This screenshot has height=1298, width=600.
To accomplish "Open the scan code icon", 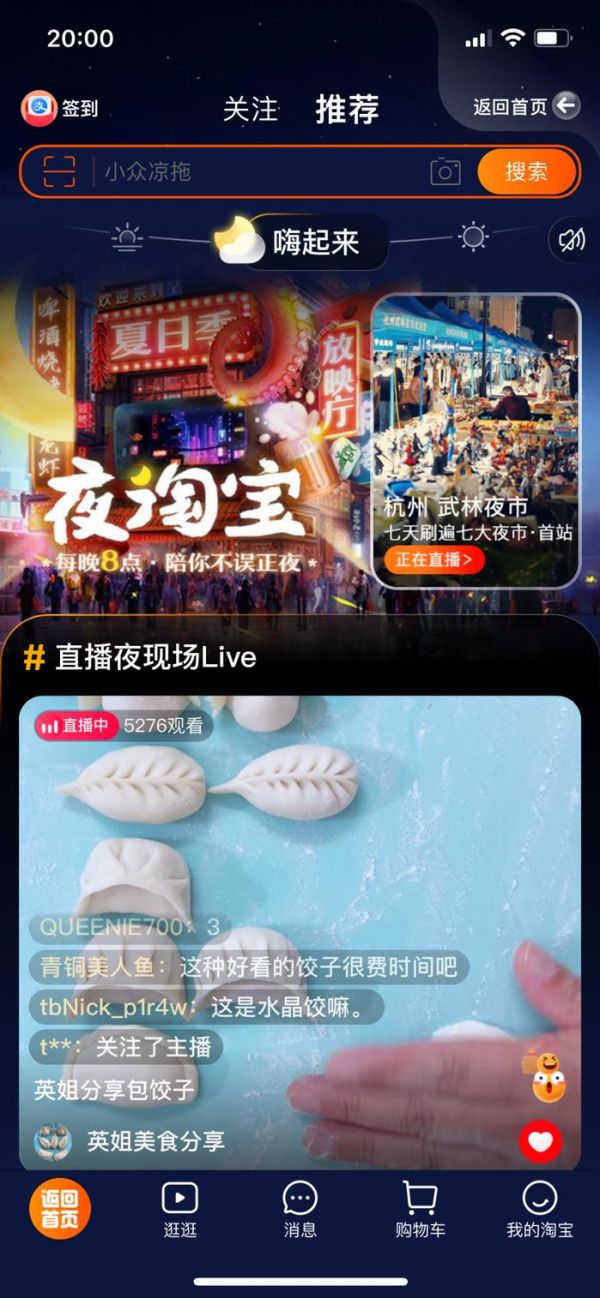I will 59,172.
